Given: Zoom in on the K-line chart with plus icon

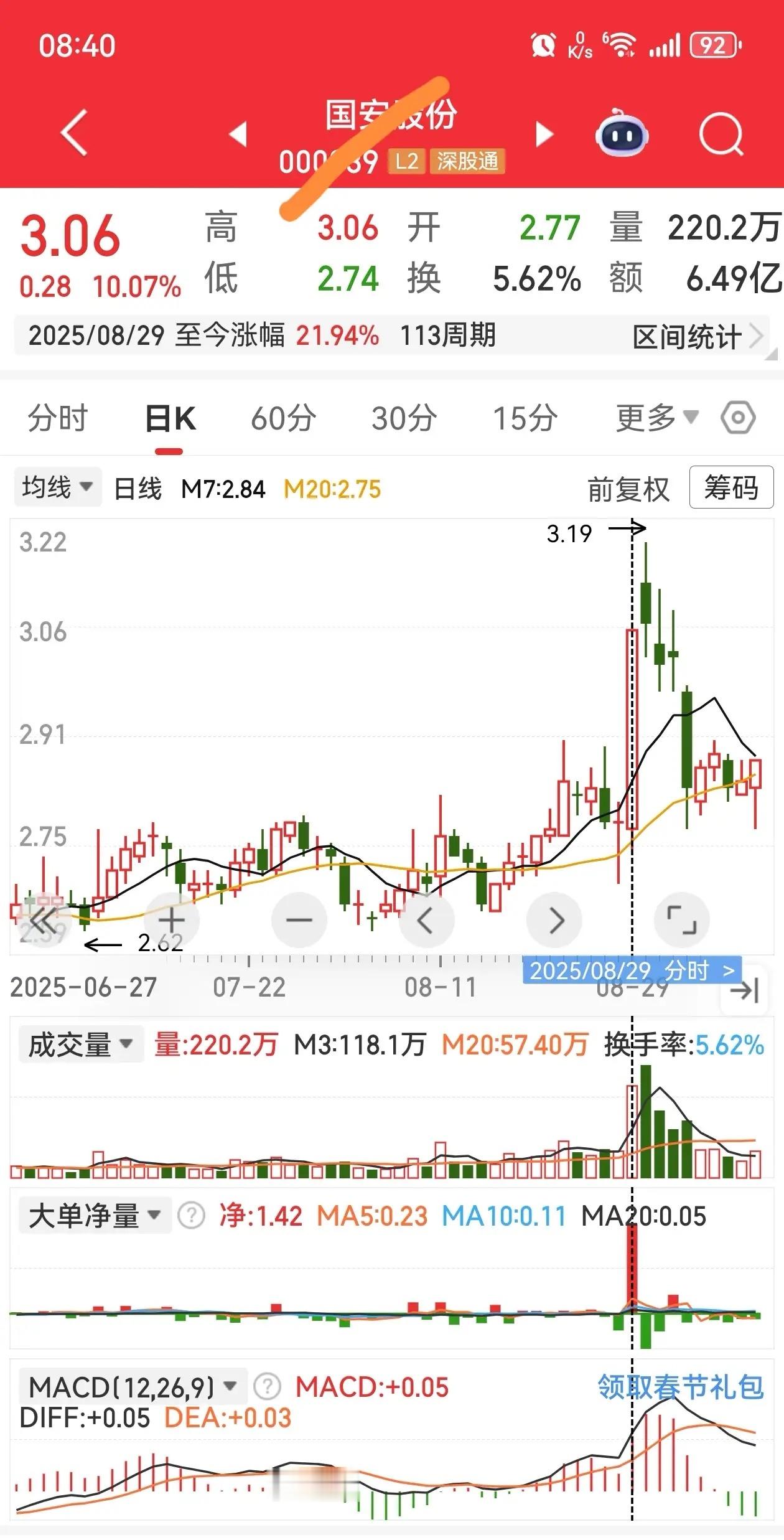Looking at the screenshot, I should 170,919.
